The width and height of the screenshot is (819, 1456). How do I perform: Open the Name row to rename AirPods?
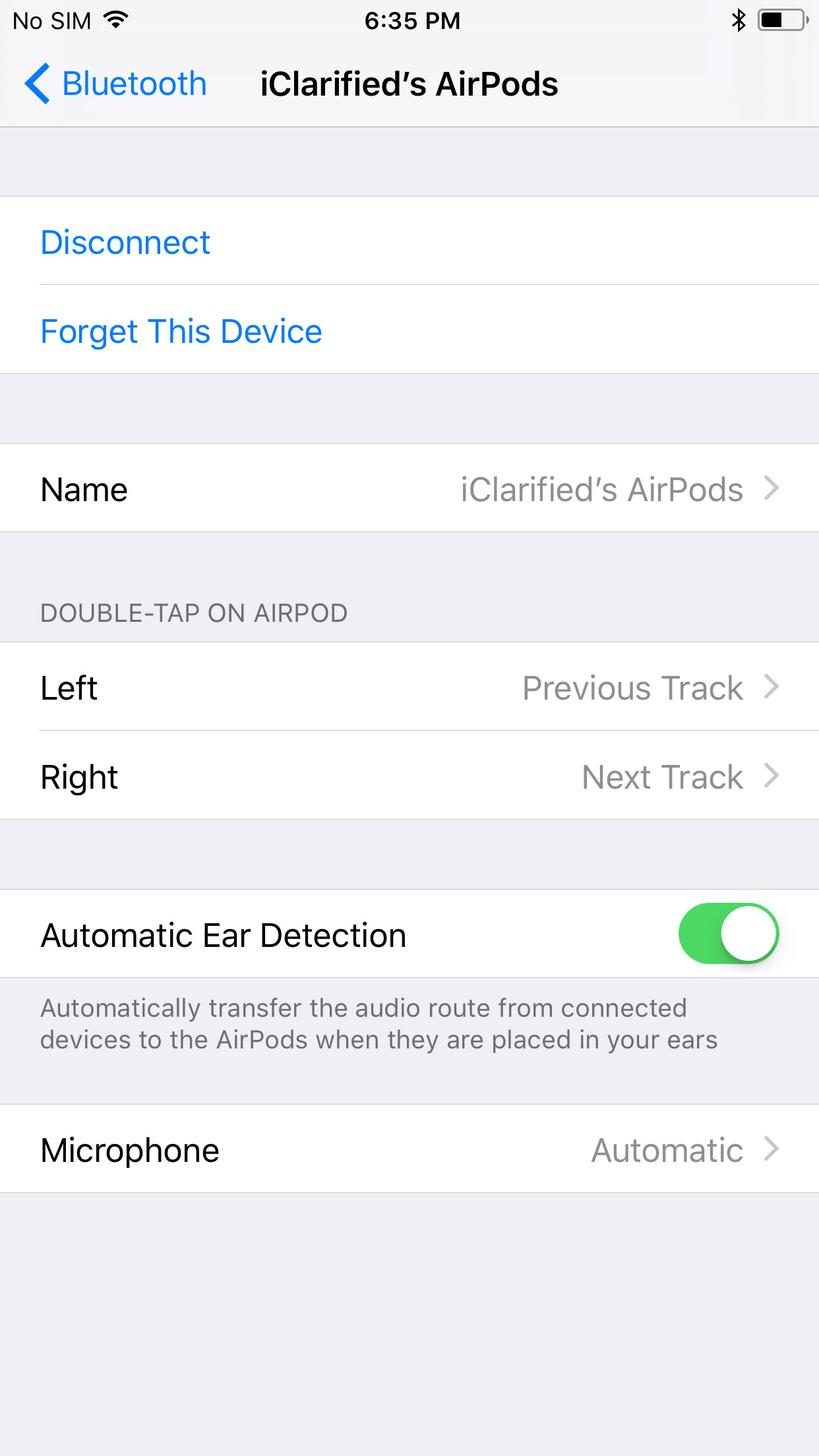pyautogui.click(x=409, y=489)
